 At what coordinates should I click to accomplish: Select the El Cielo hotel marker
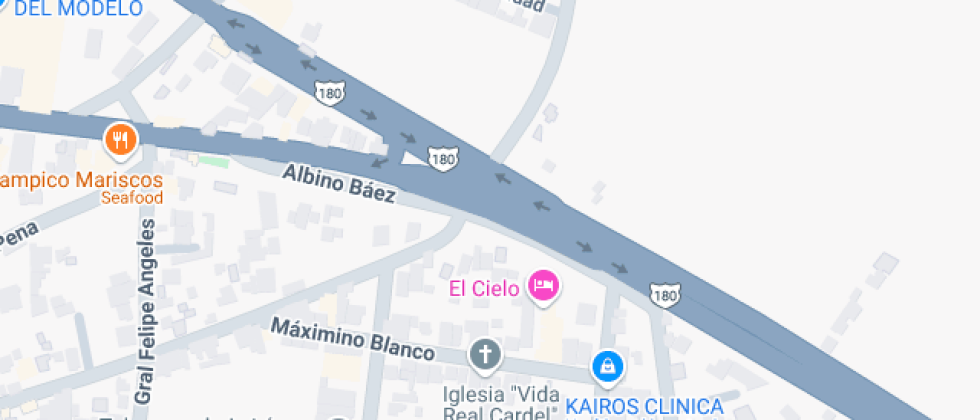[x=543, y=287]
